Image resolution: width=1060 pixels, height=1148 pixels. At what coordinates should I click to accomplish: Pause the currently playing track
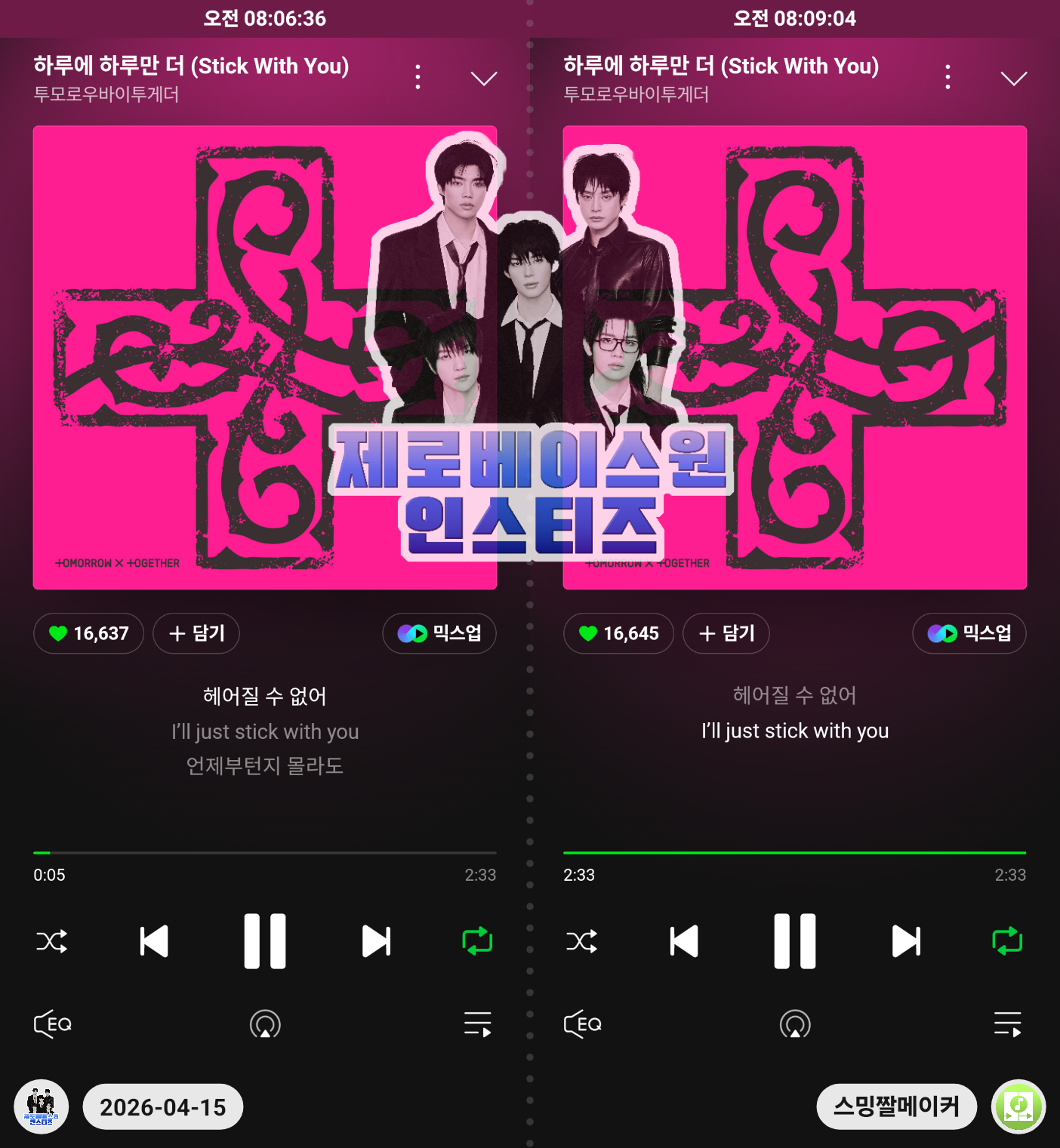click(x=264, y=940)
